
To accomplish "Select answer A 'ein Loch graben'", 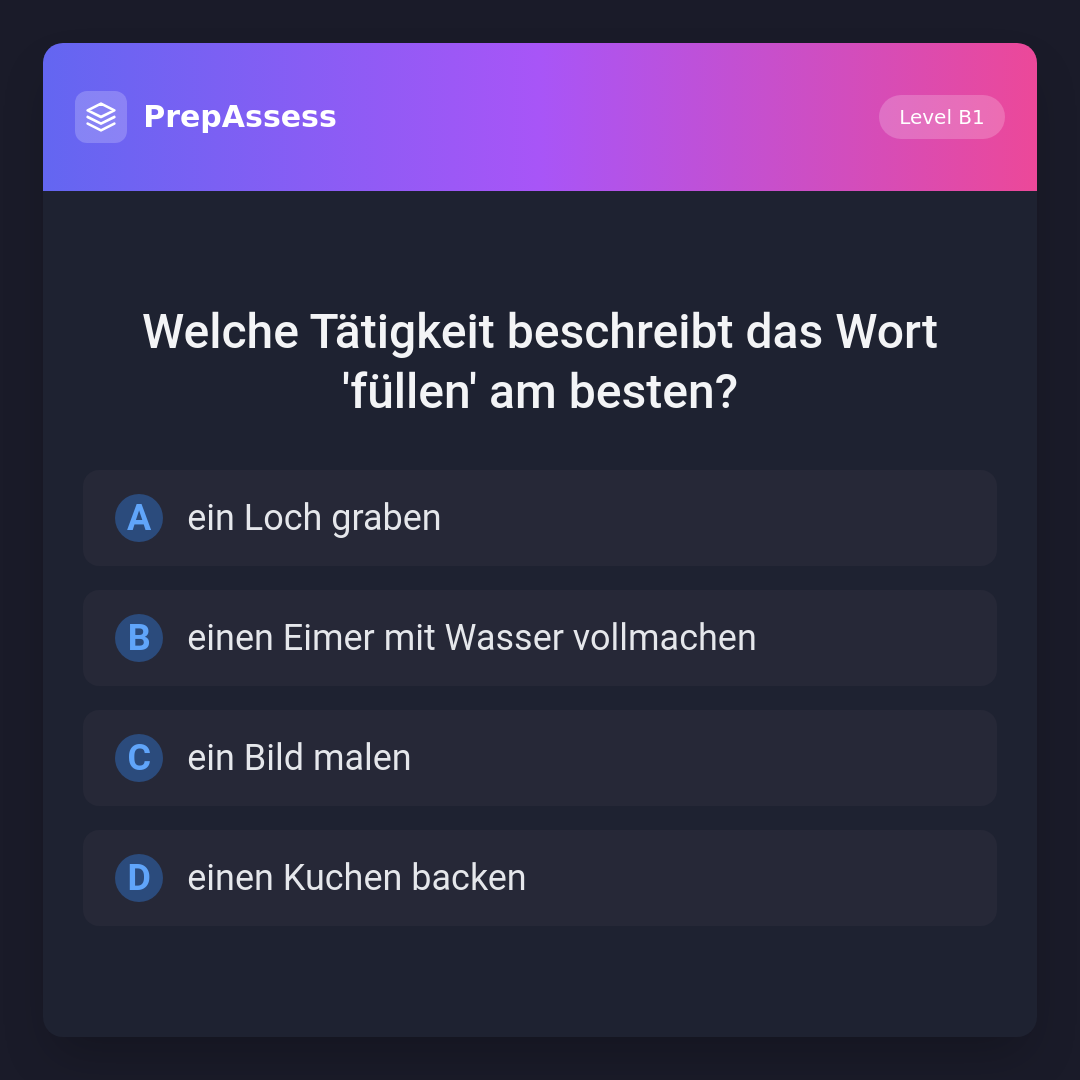I will point(540,518).
